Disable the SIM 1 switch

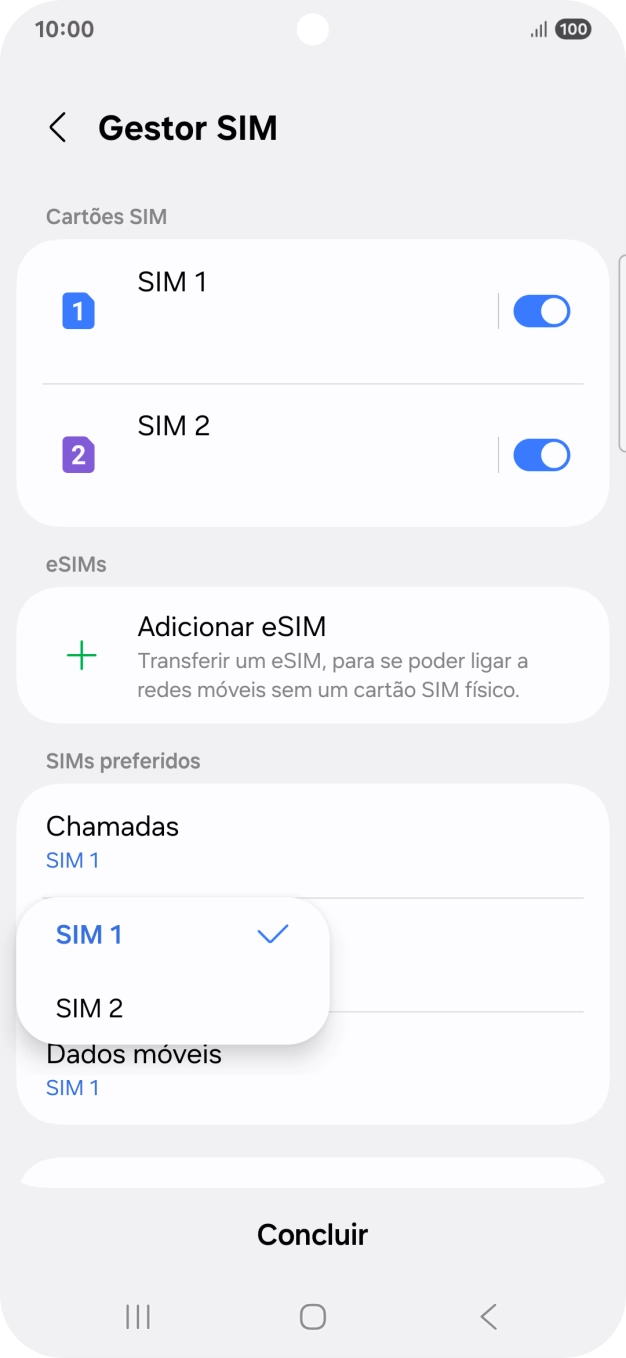[x=541, y=312]
